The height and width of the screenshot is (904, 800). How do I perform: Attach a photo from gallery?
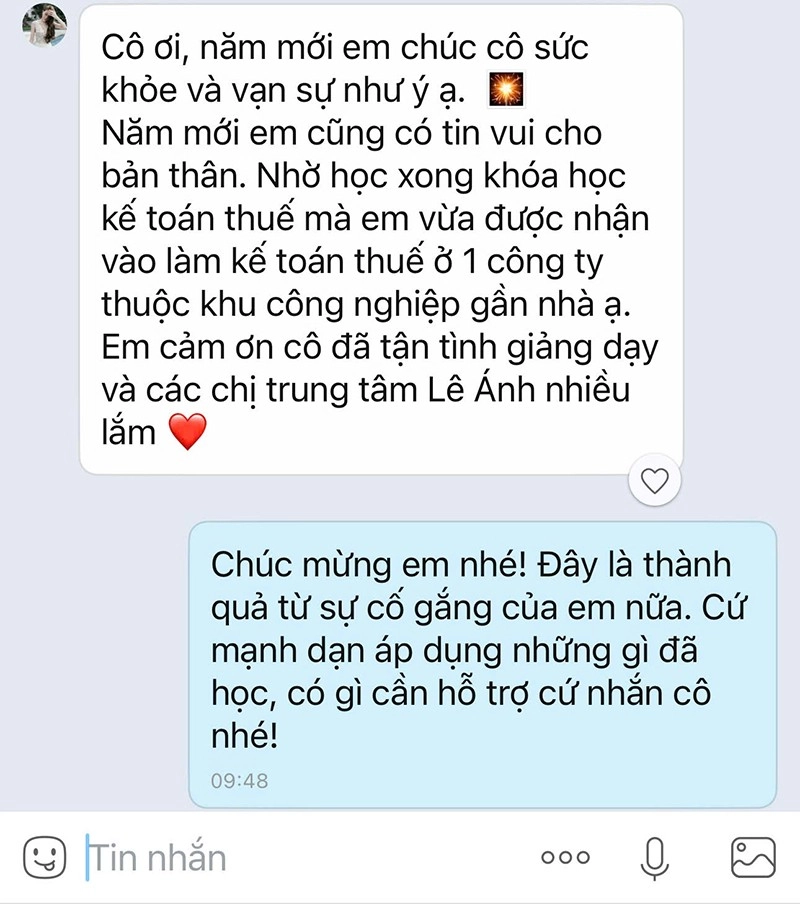(x=753, y=857)
